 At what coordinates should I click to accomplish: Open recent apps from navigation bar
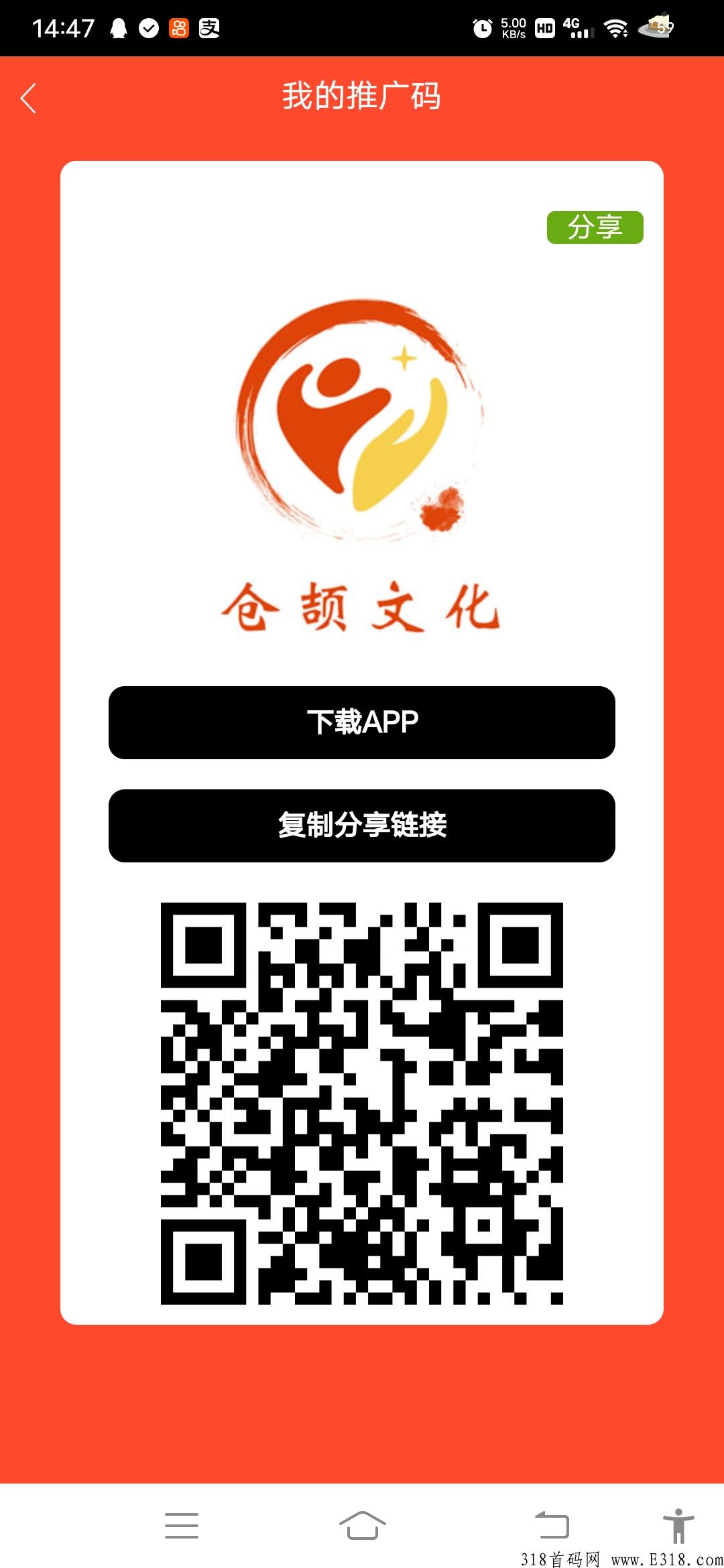182,1525
